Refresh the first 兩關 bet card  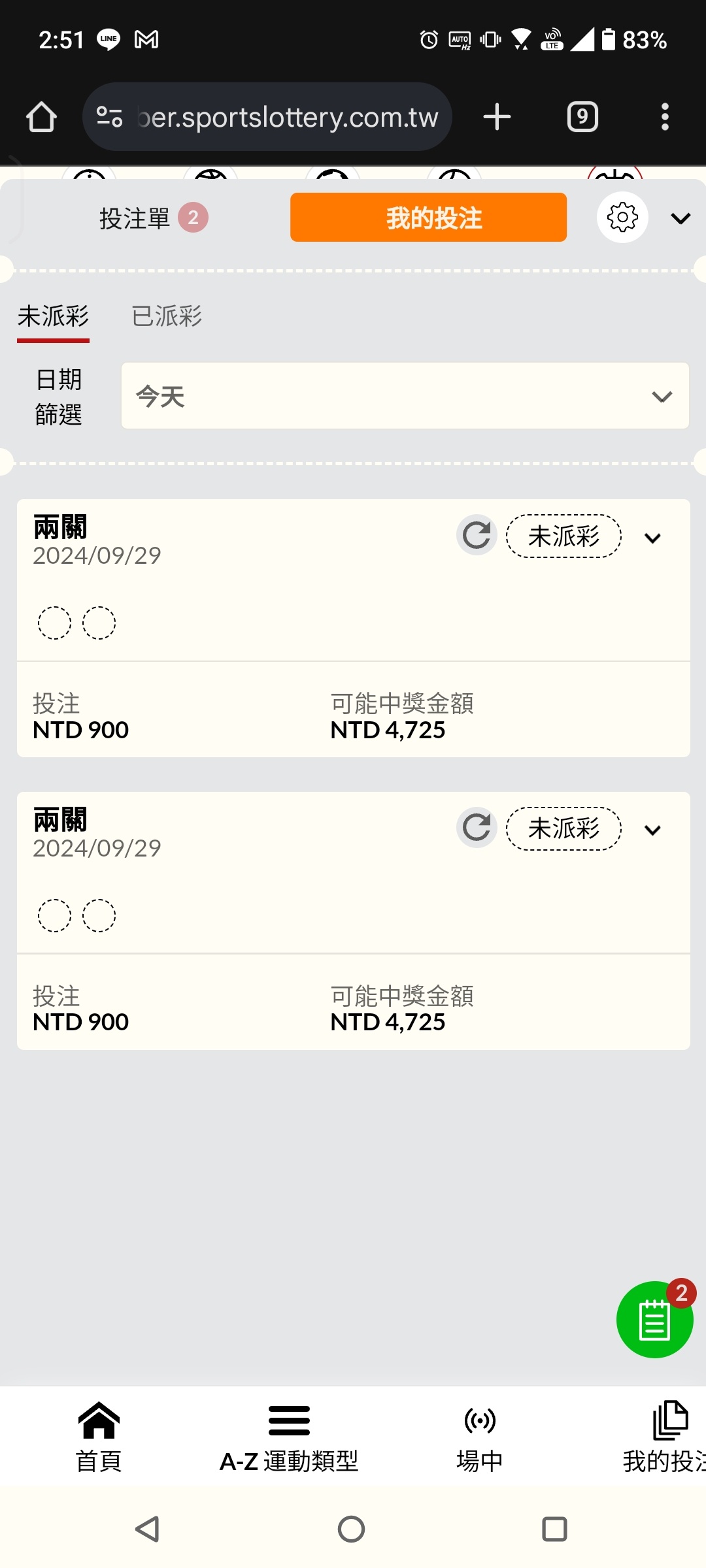[x=477, y=536]
